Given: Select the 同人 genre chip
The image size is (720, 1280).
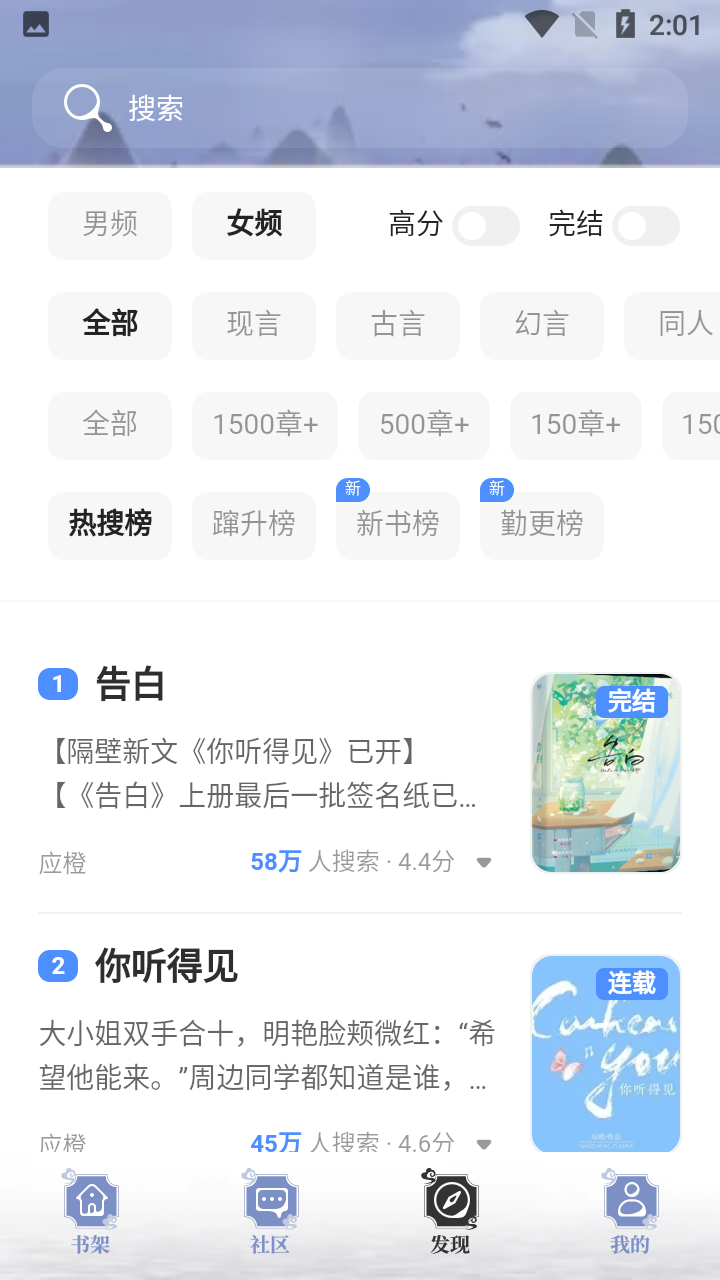Looking at the screenshot, I should [x=672, y=325].
